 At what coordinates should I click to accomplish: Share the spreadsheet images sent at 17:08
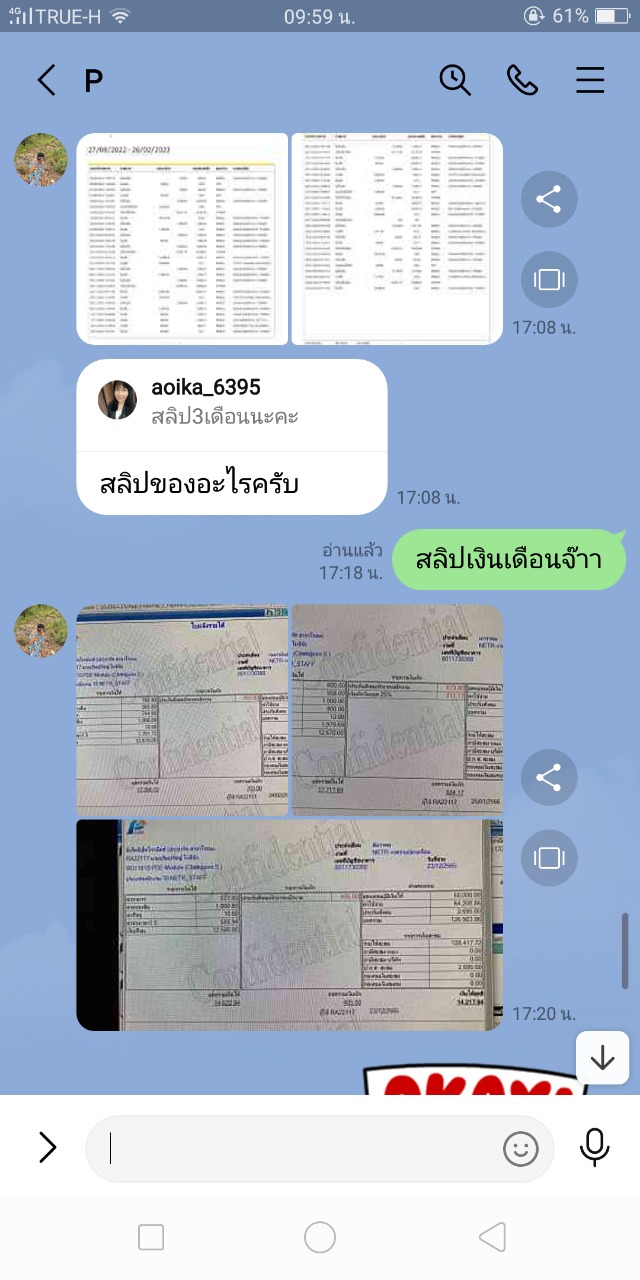tap(549, 199)
